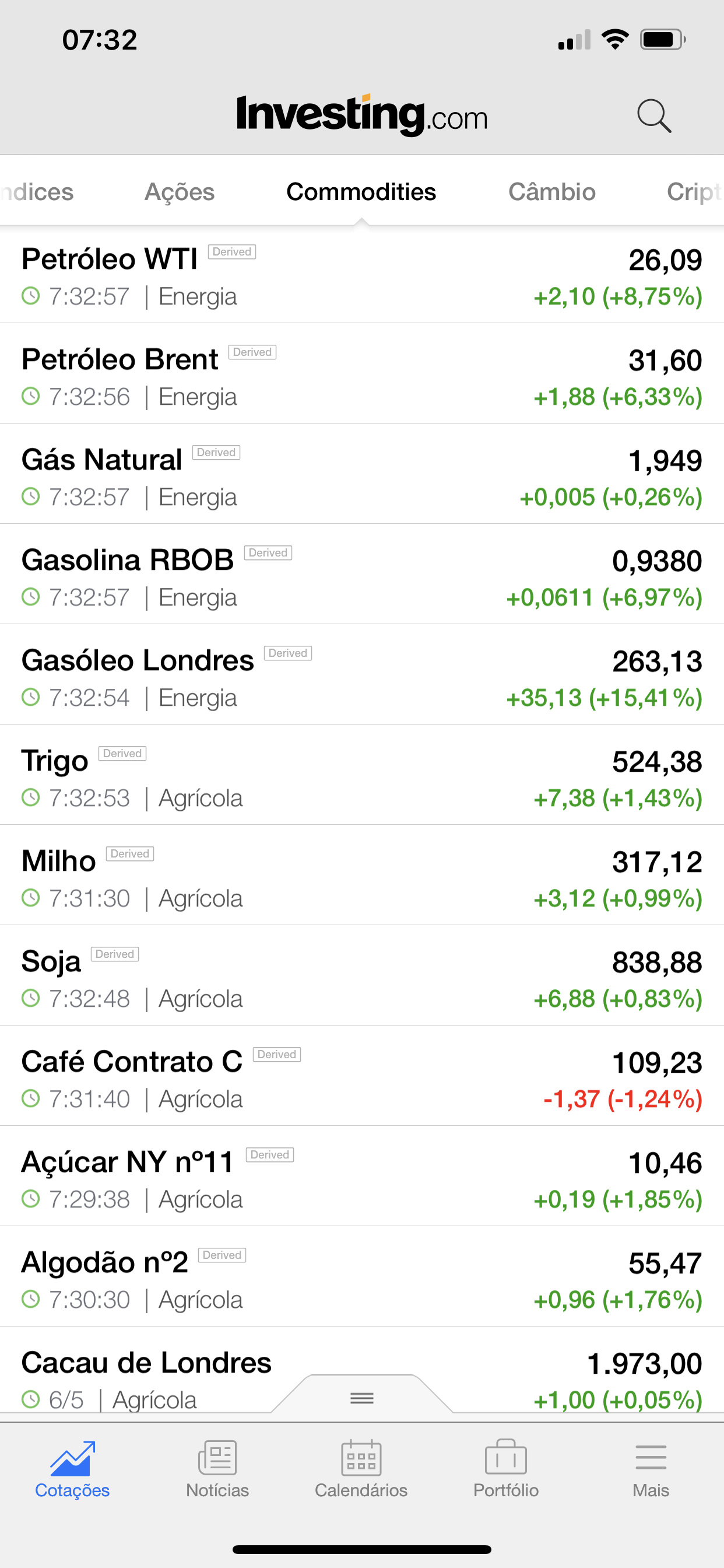View Milho quote details
Image resolution: width=724 pixels, height=1568 pixels.
(x=362, y=876)
